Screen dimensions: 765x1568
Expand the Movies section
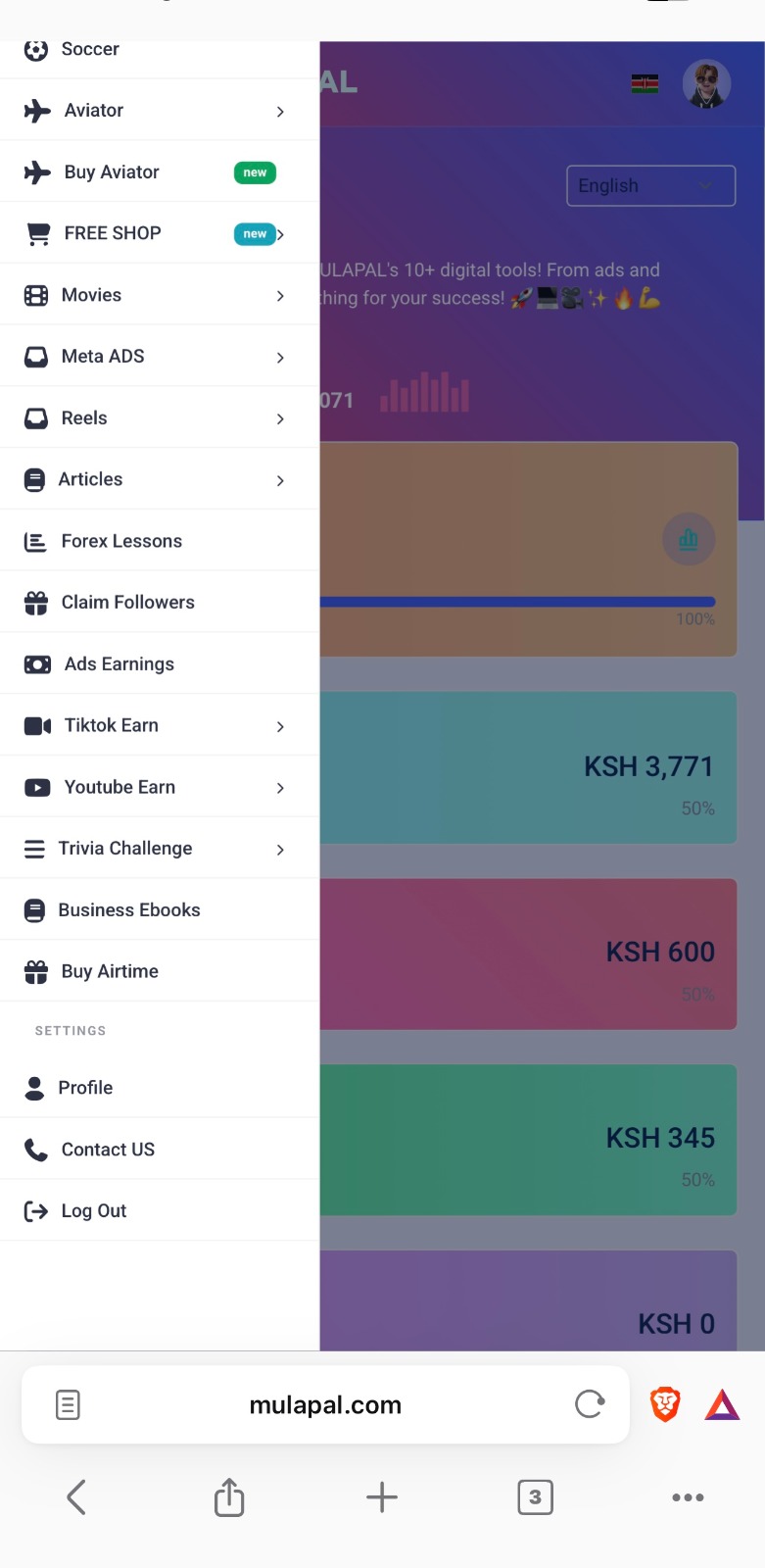coord(159,295)
